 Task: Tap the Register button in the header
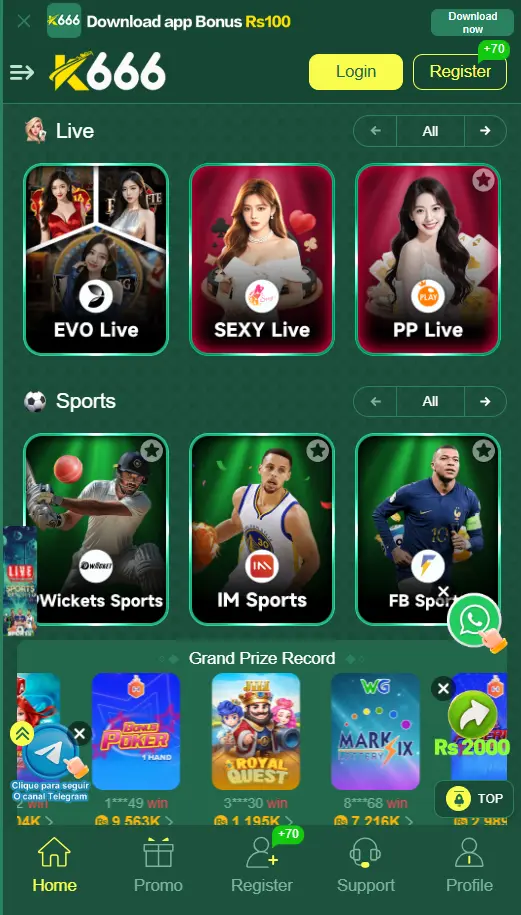pyautogui.click(x=460, y=72)
